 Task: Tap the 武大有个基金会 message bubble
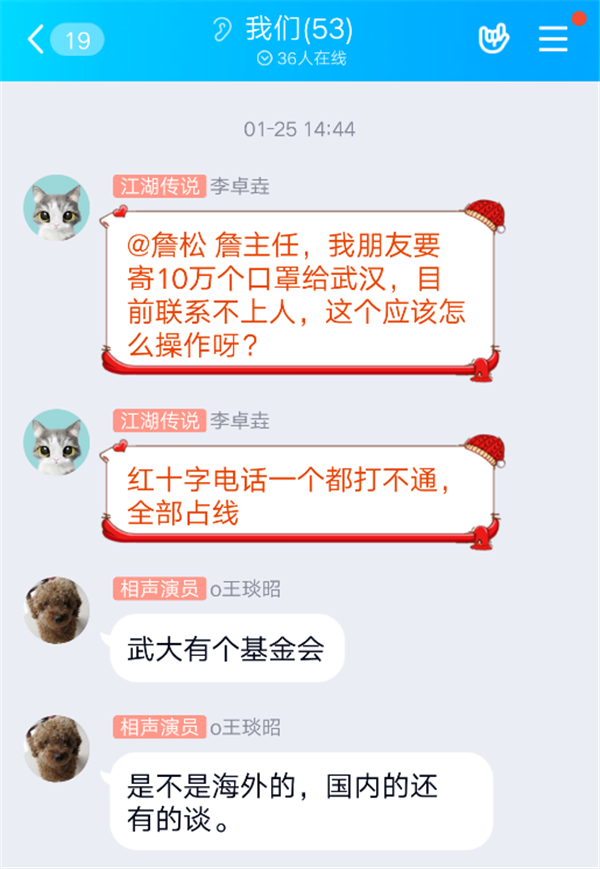226,648
